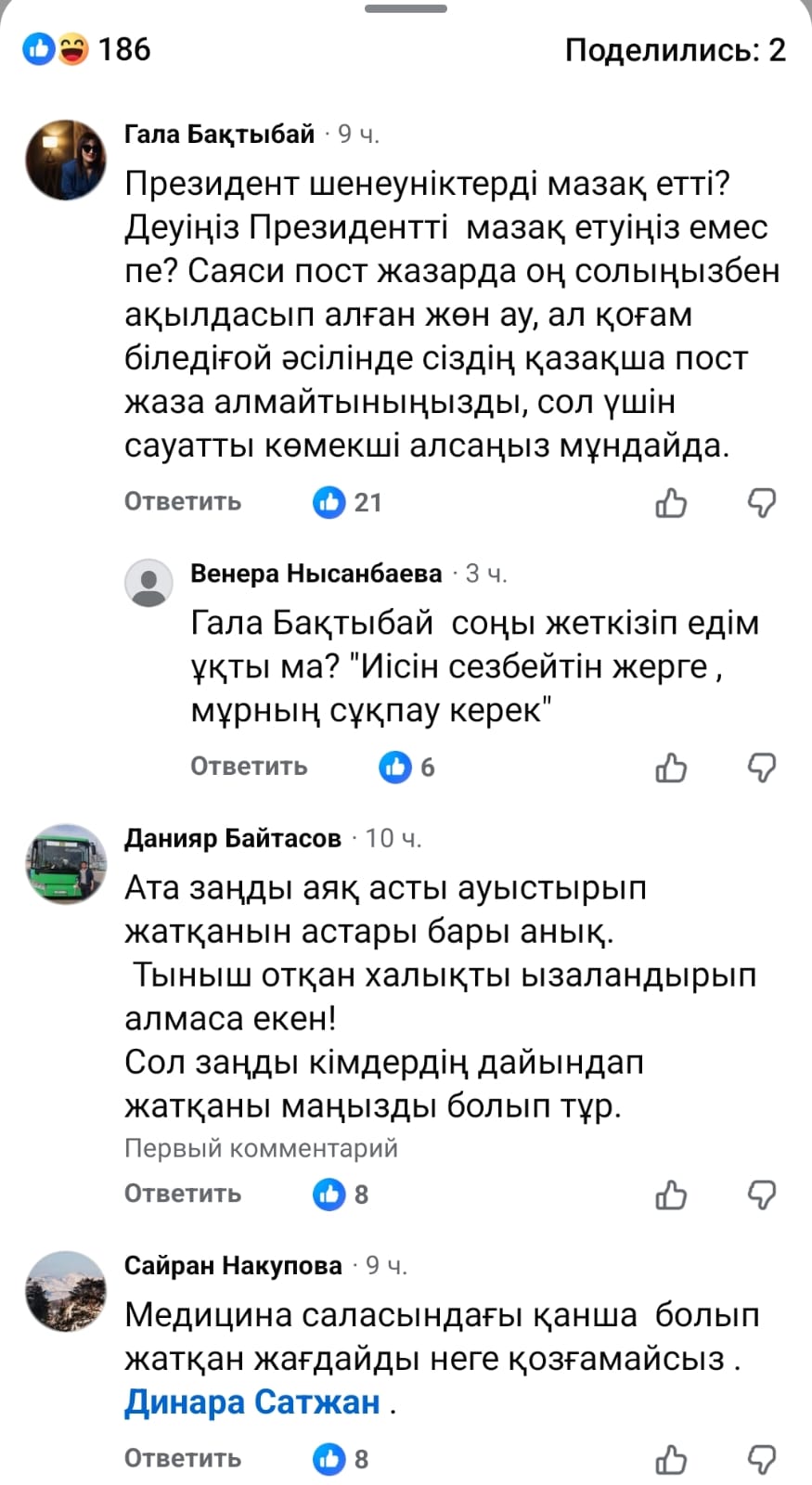The image size is (812, 1485).
Task: View who shared via Поделились: 2
Action: click(x=675, y=49)
